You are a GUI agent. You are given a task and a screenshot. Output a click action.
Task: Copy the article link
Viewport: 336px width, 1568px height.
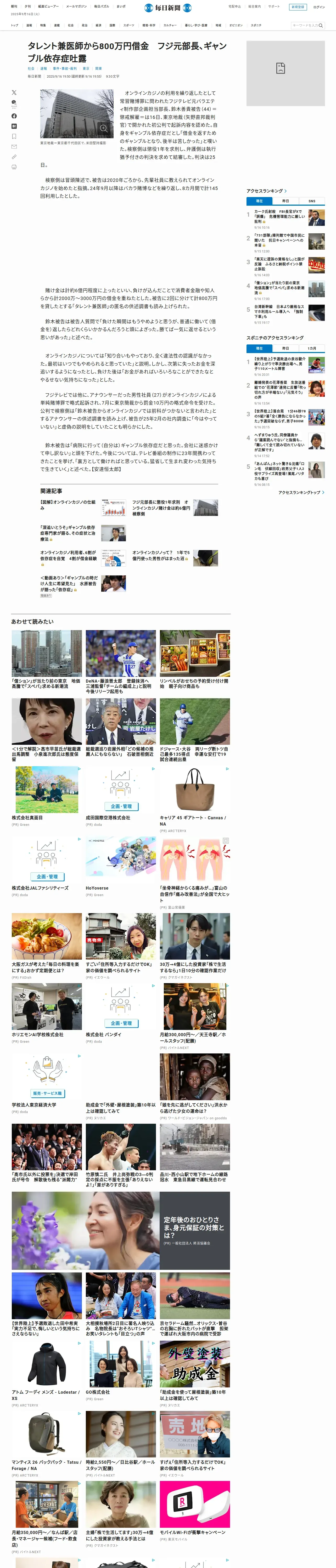[14, 157]
